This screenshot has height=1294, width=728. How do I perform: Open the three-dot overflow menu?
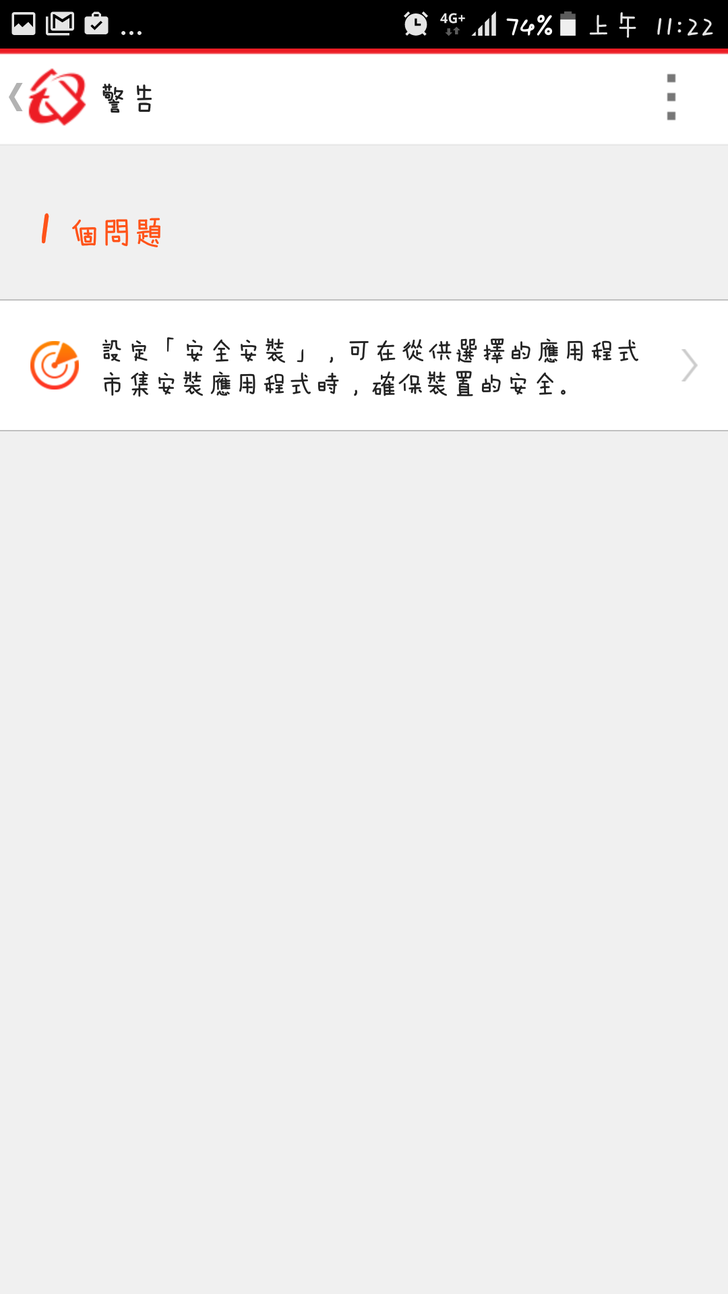[x=671, y=98]
